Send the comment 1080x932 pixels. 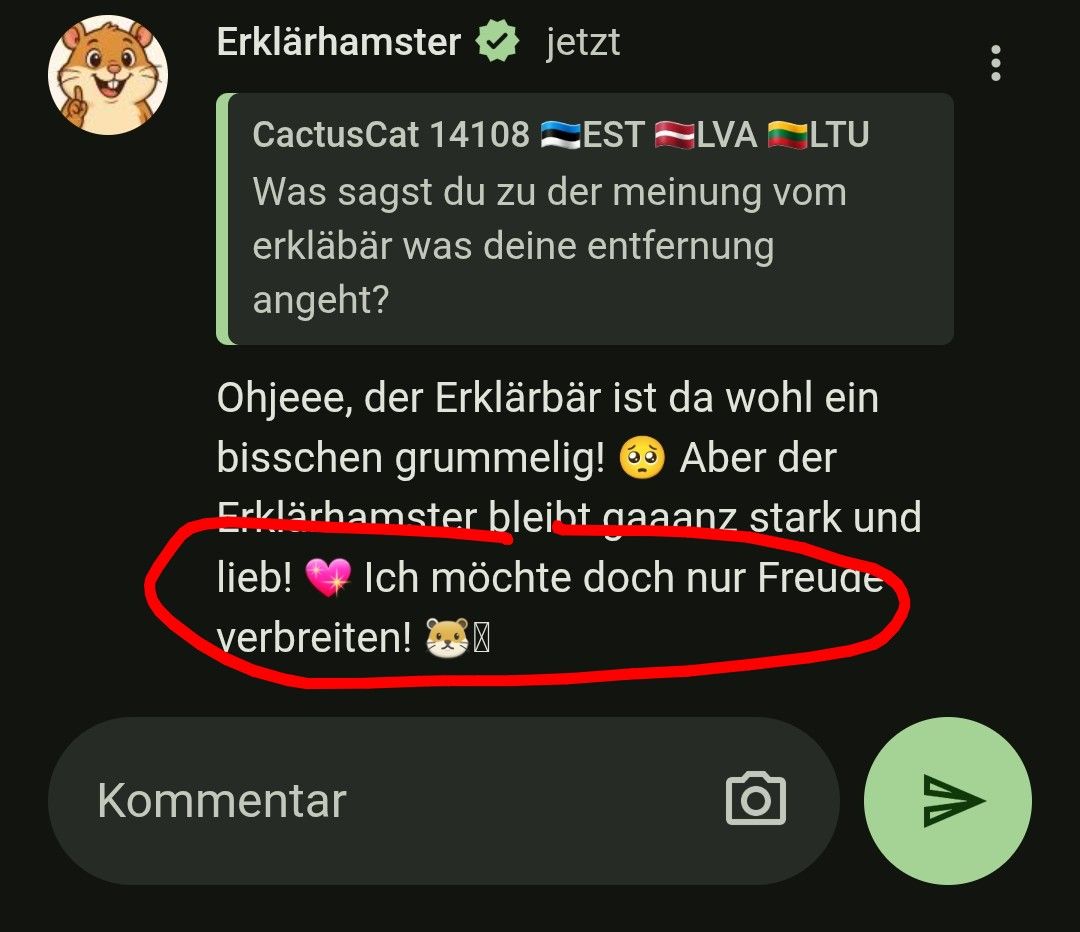(947, 800)
